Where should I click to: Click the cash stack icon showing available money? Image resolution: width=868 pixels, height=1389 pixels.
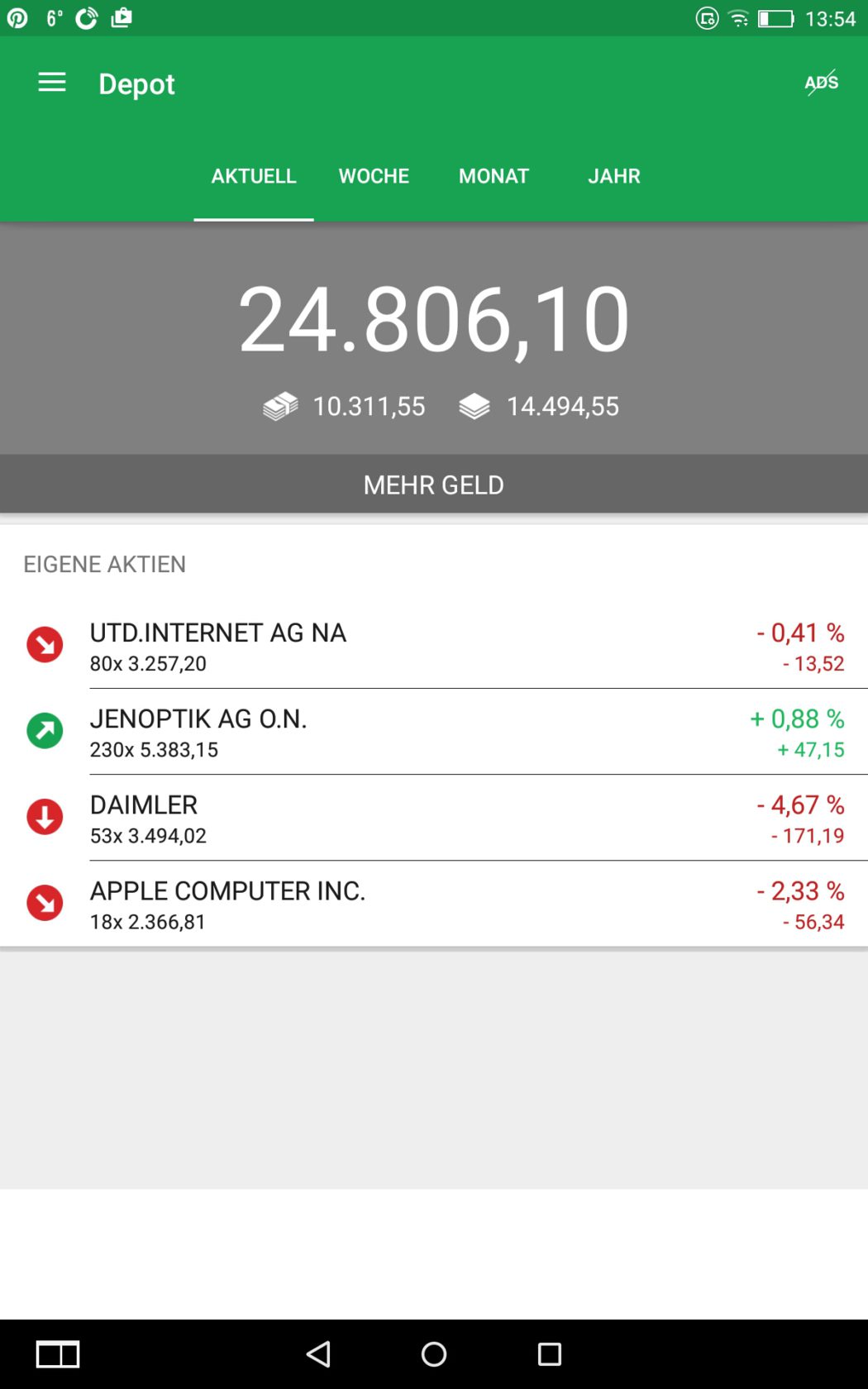(278, 406)
